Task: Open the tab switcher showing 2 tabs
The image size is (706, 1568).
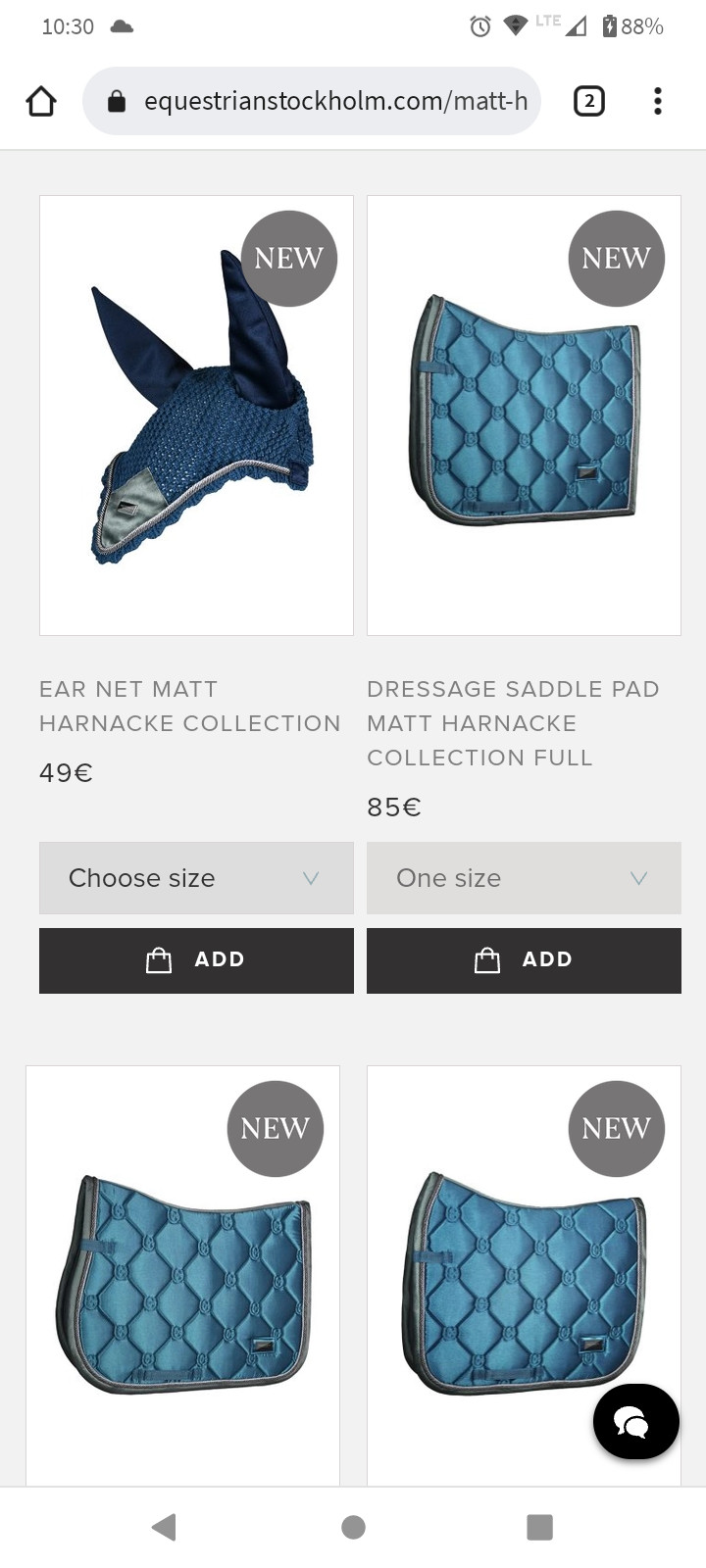Action: click(588, 101)
